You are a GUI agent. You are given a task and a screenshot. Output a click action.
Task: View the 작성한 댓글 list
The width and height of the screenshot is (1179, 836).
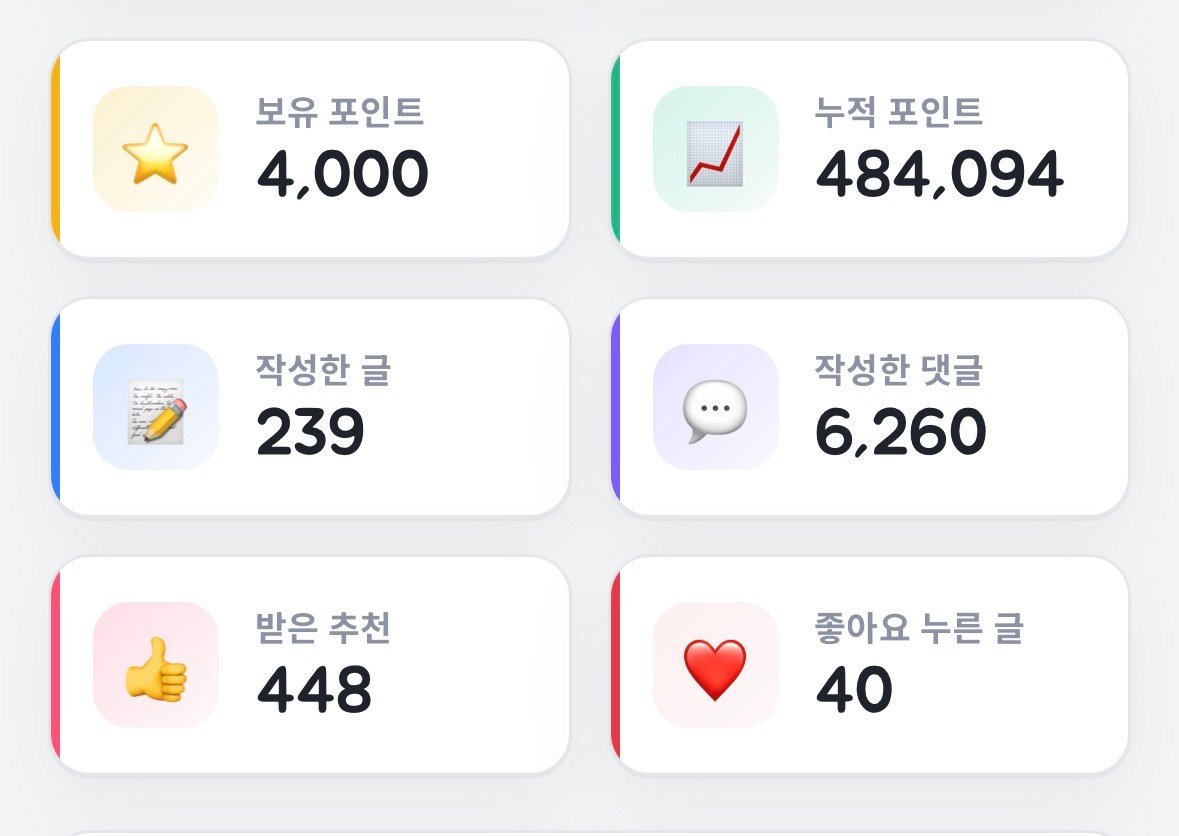click(870, 407)
